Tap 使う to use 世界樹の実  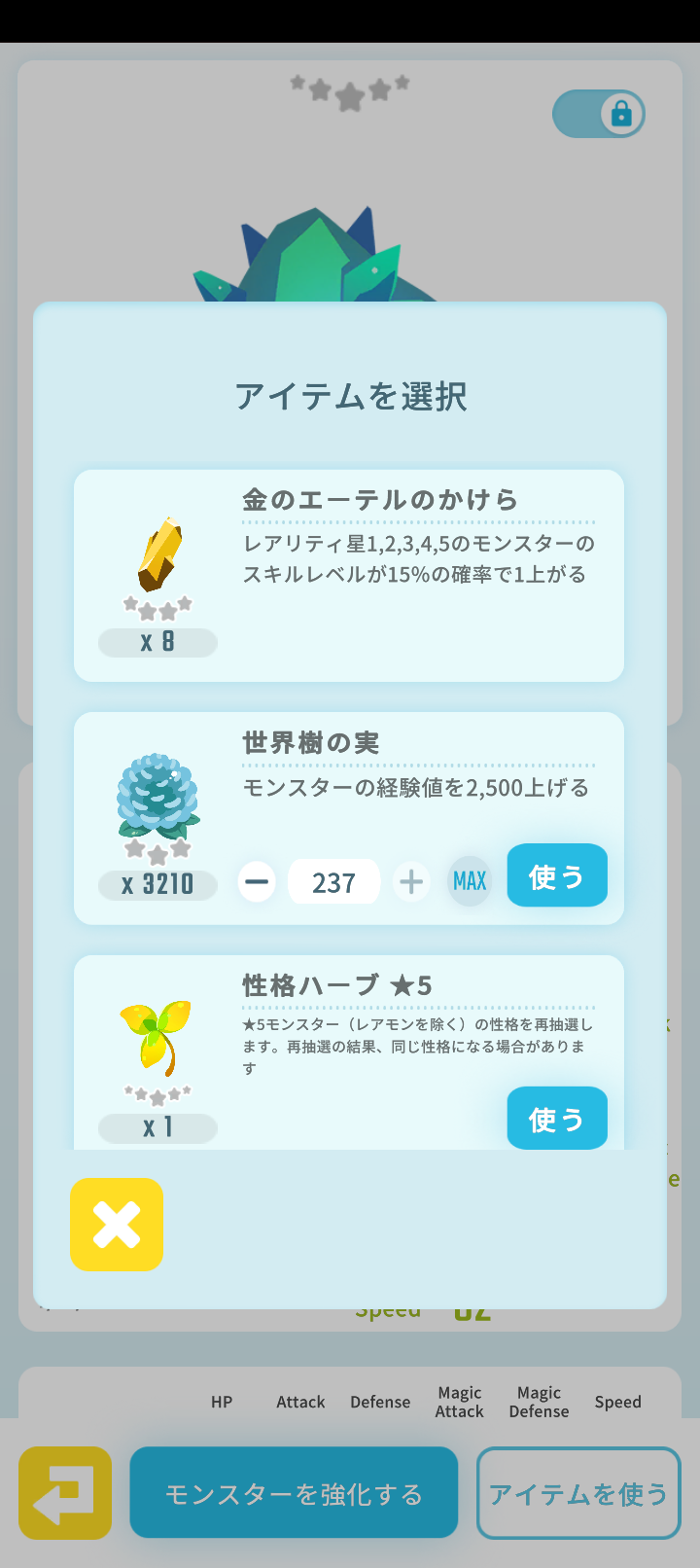[x=556, y=875]
